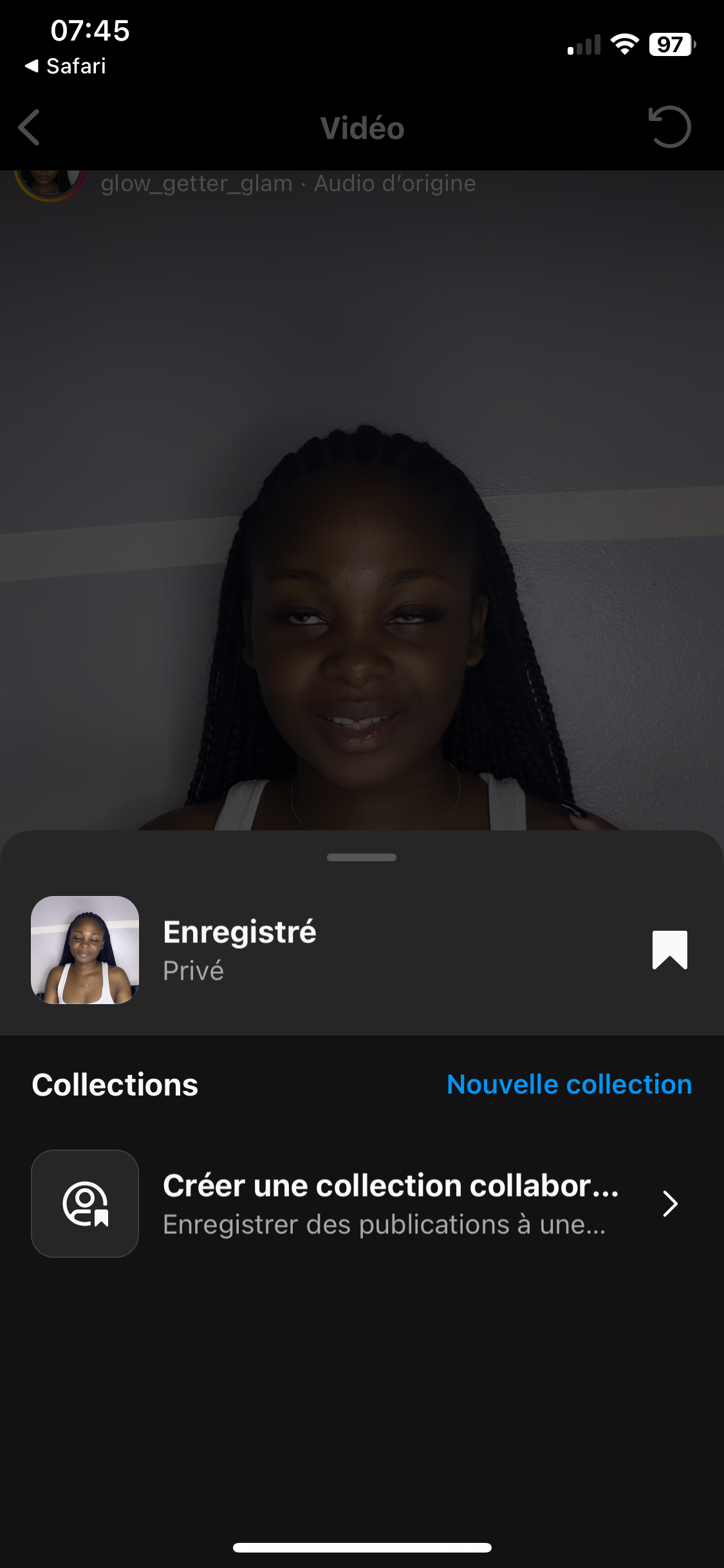Create a Nouvelle collection
Screen dimensions: 724x1568
coord(569,1085)
